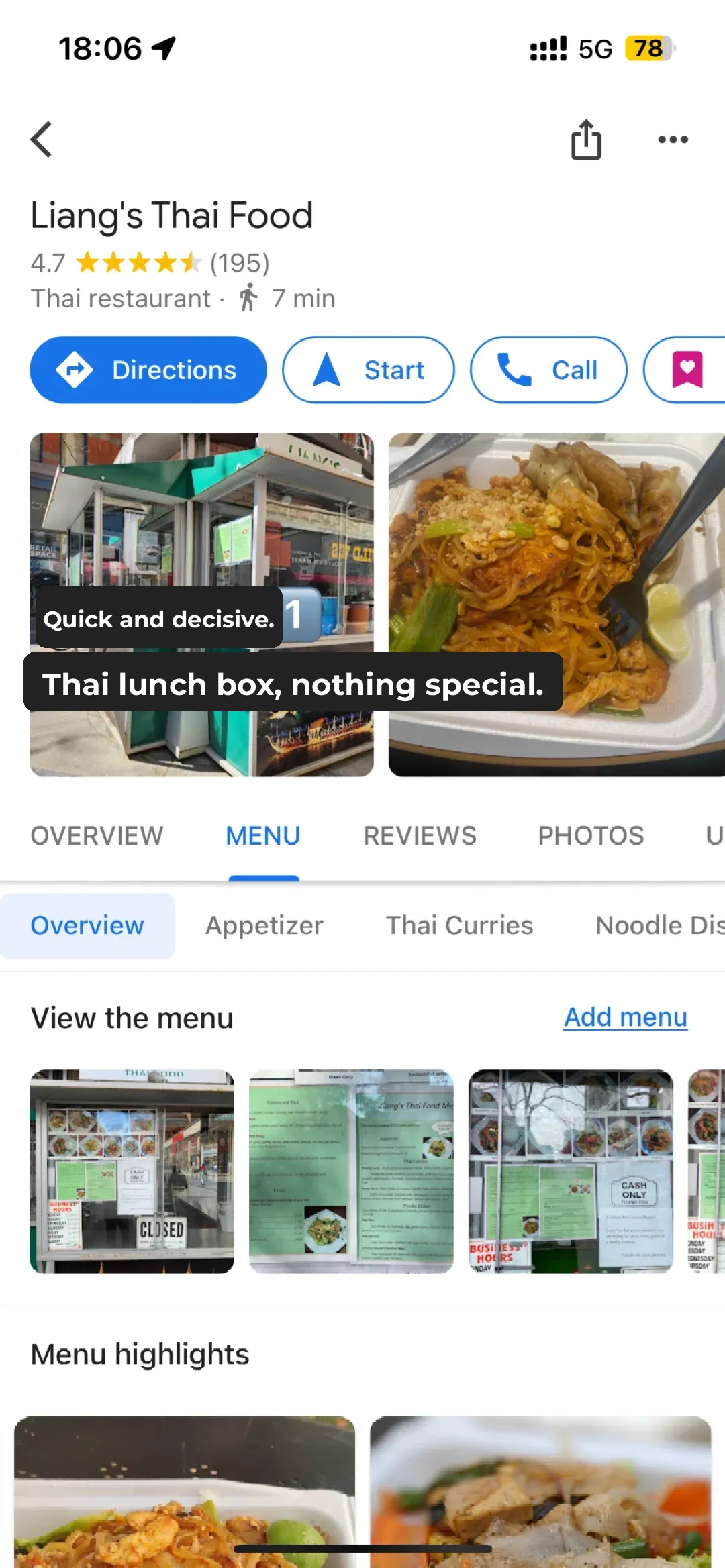Open the share sheet for Liang's Thai Food
The height and width of the screenshot is (1568, 725).
586,139
